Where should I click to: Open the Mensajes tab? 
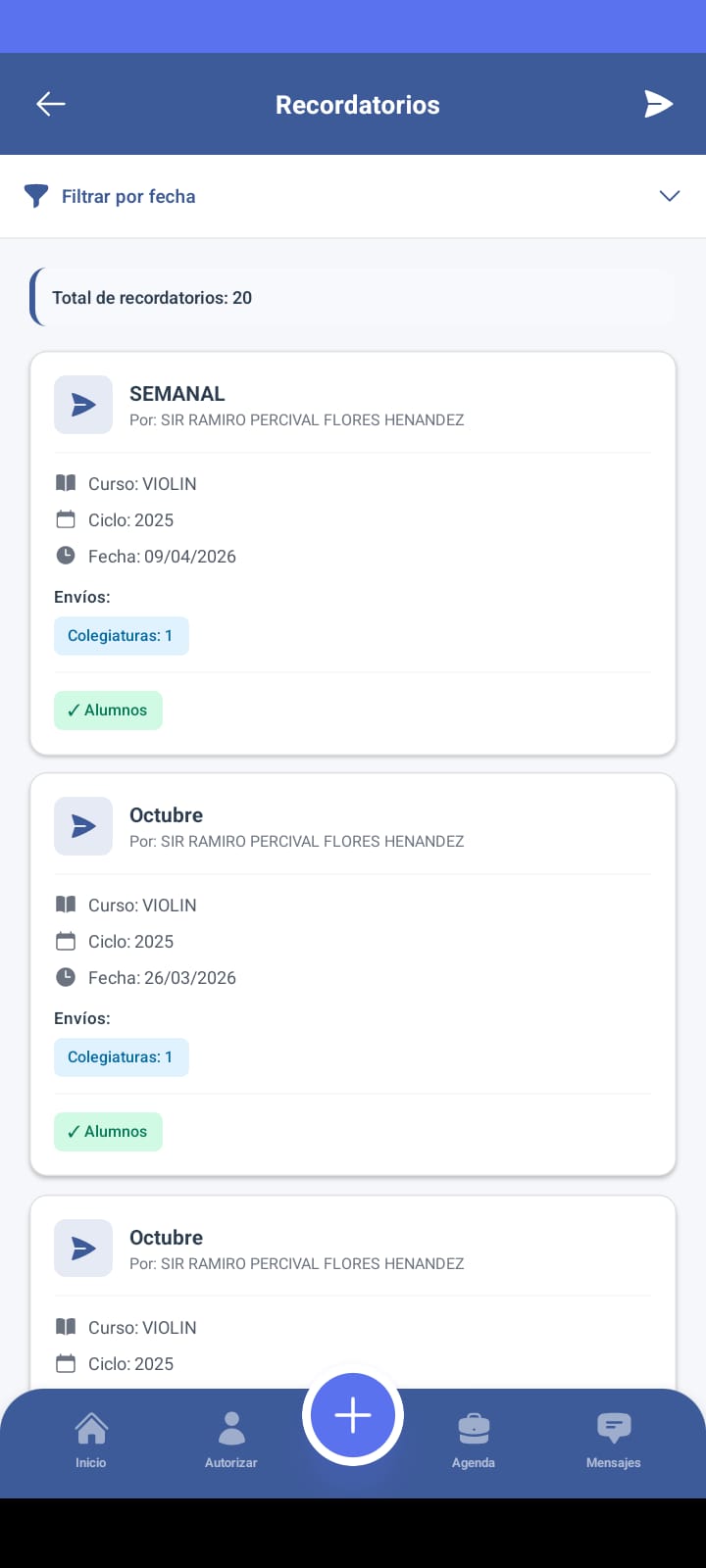(614, 1439)
